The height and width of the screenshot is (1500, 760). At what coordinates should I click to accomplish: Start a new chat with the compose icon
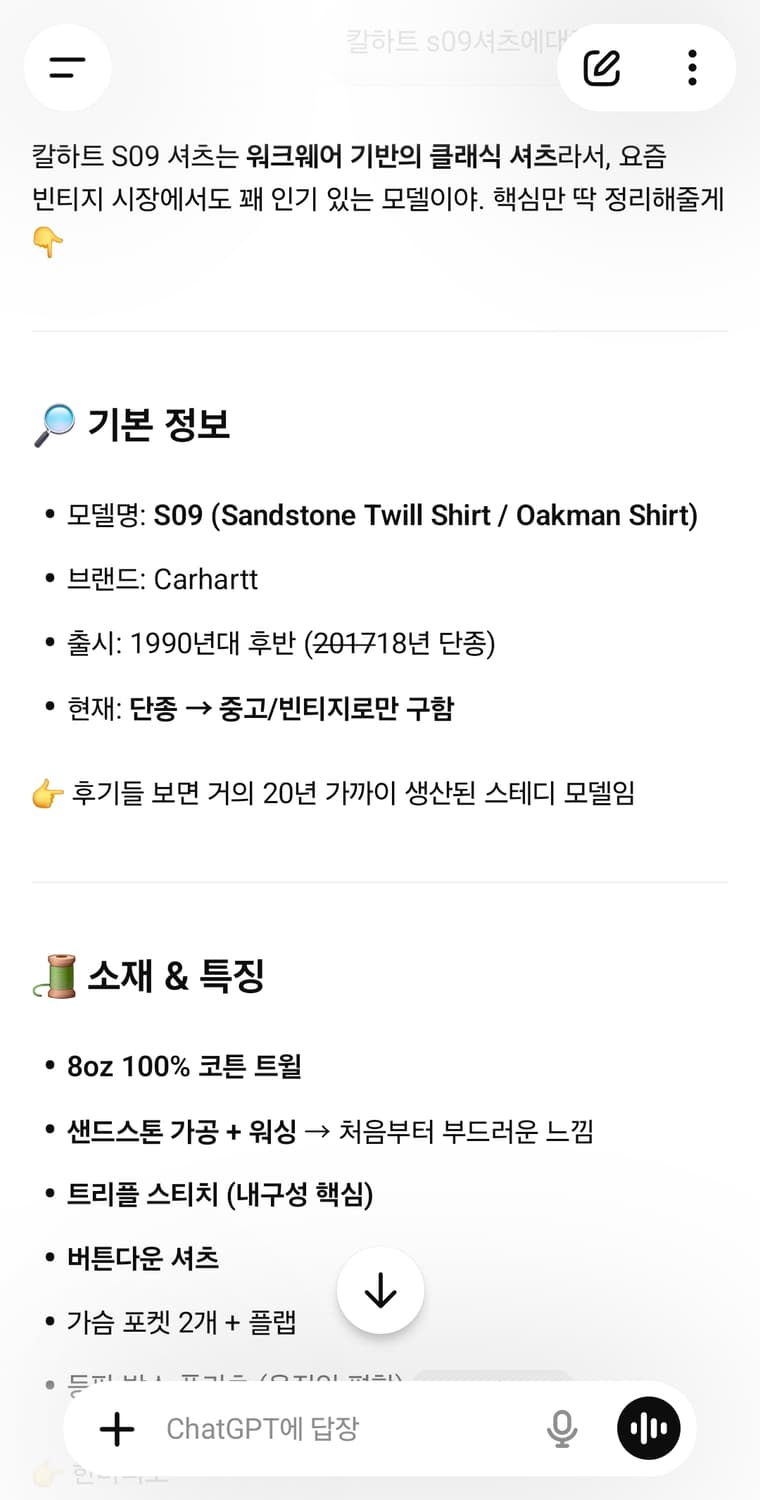pos(601,67)
